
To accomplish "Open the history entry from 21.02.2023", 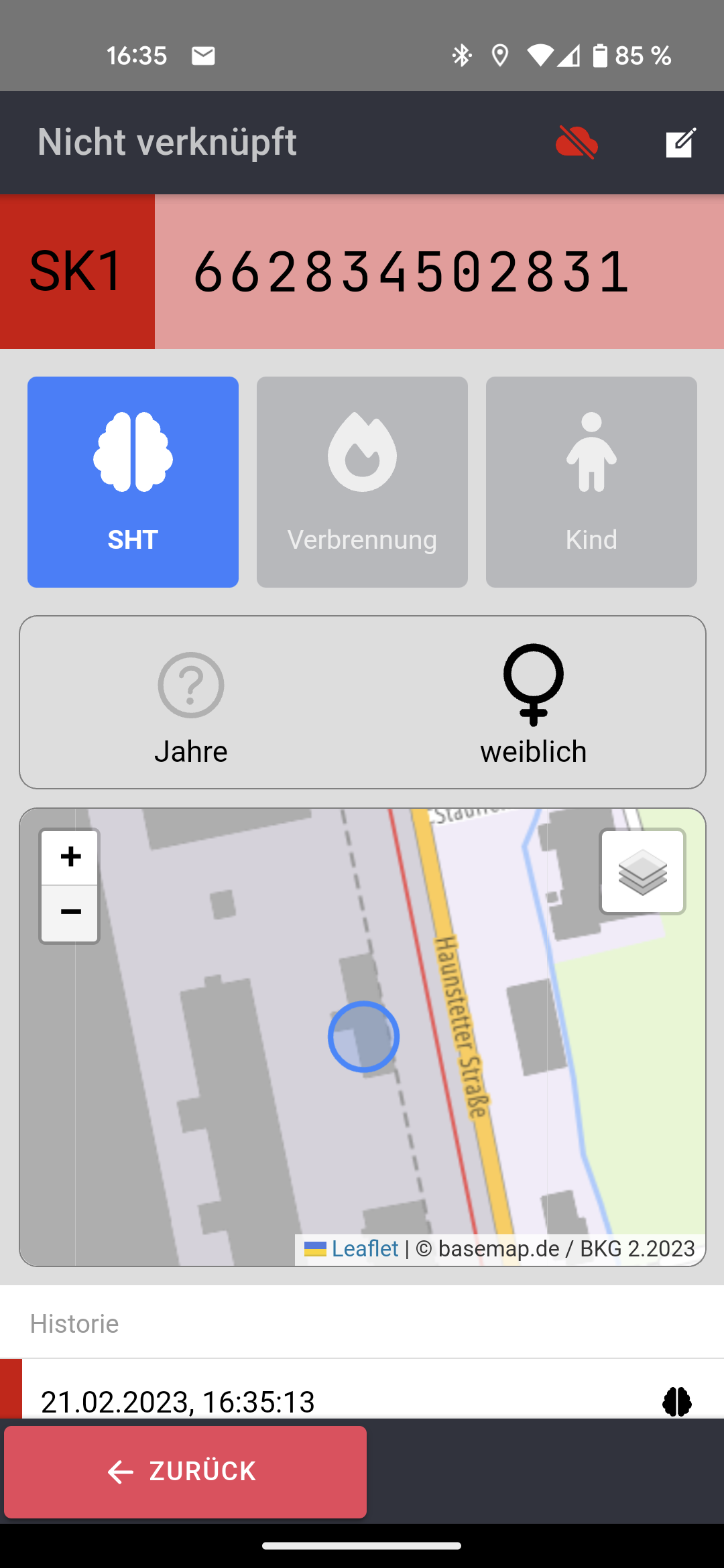I will coord(362,1400).
